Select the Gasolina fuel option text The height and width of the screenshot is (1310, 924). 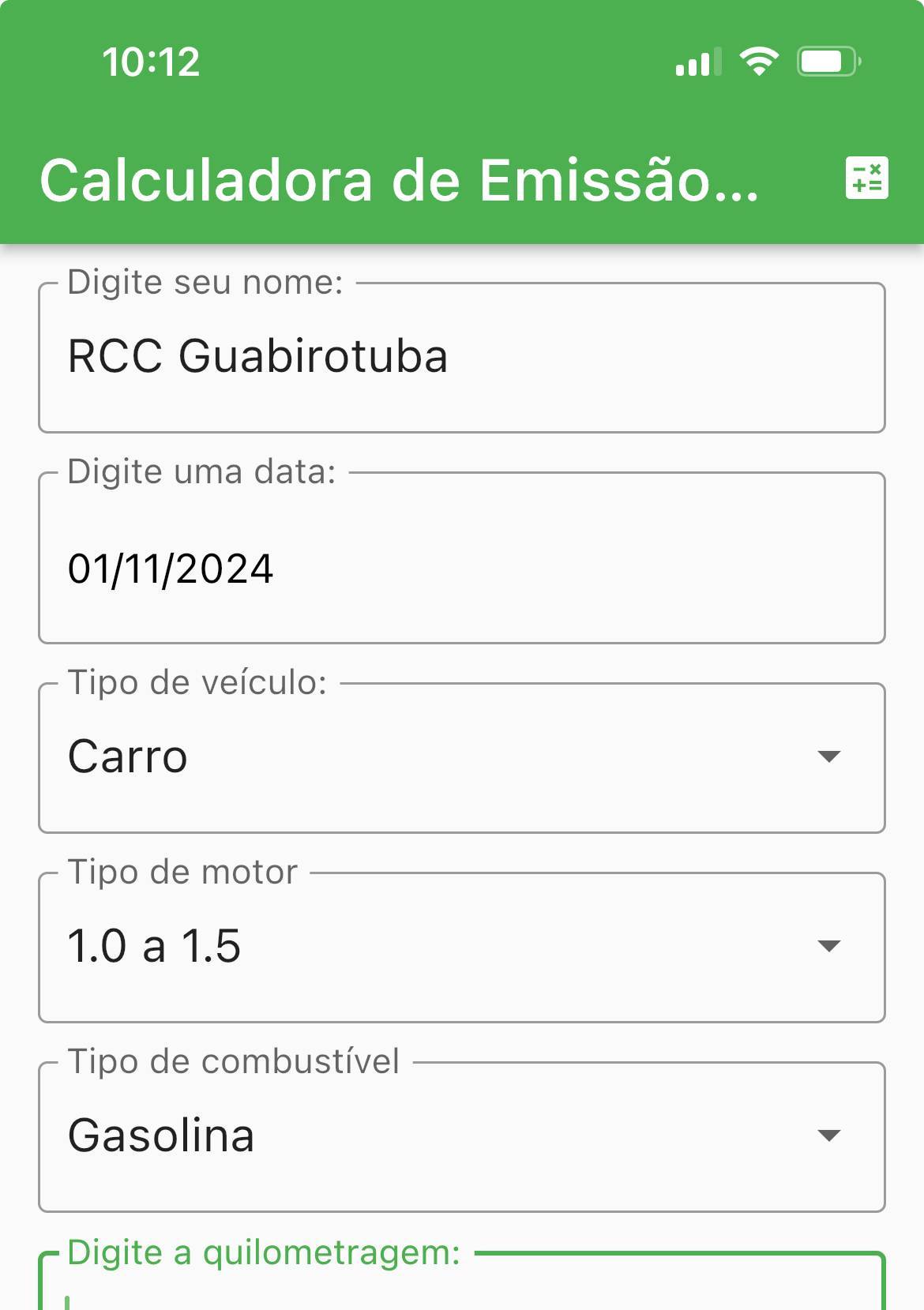point(161,1135)
